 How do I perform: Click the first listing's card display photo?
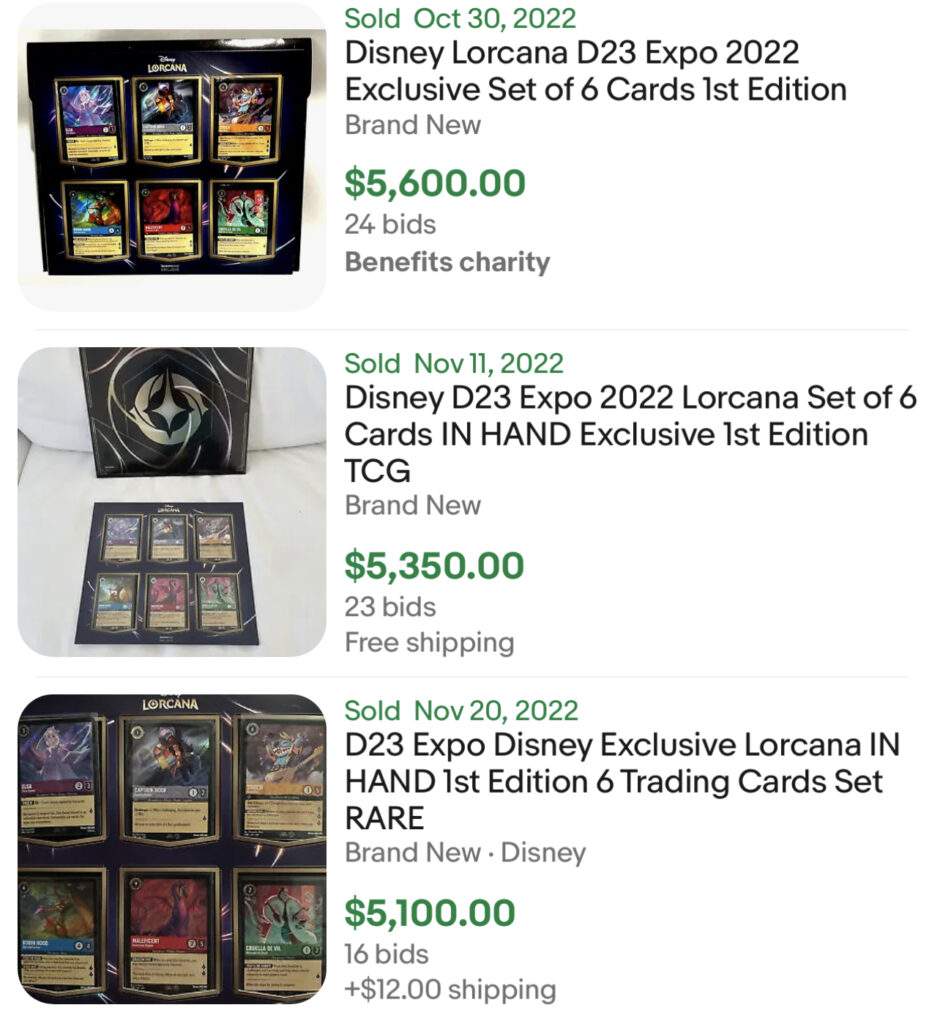[x=170, y=155]
